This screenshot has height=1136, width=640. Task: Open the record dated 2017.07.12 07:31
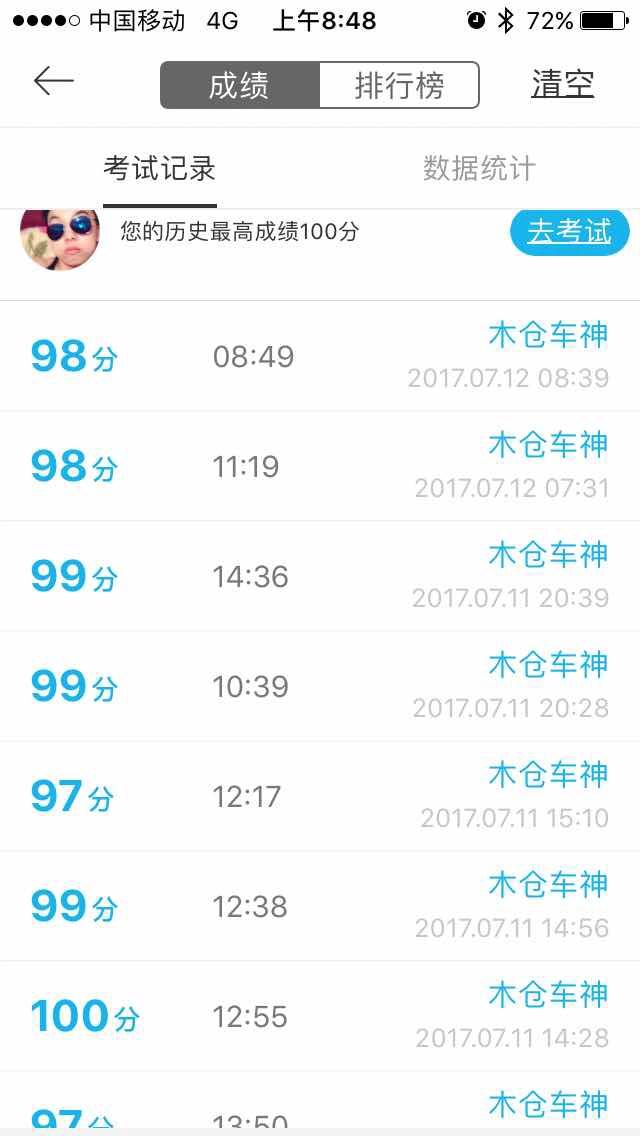pyautogui.click(x=320, y=466)
